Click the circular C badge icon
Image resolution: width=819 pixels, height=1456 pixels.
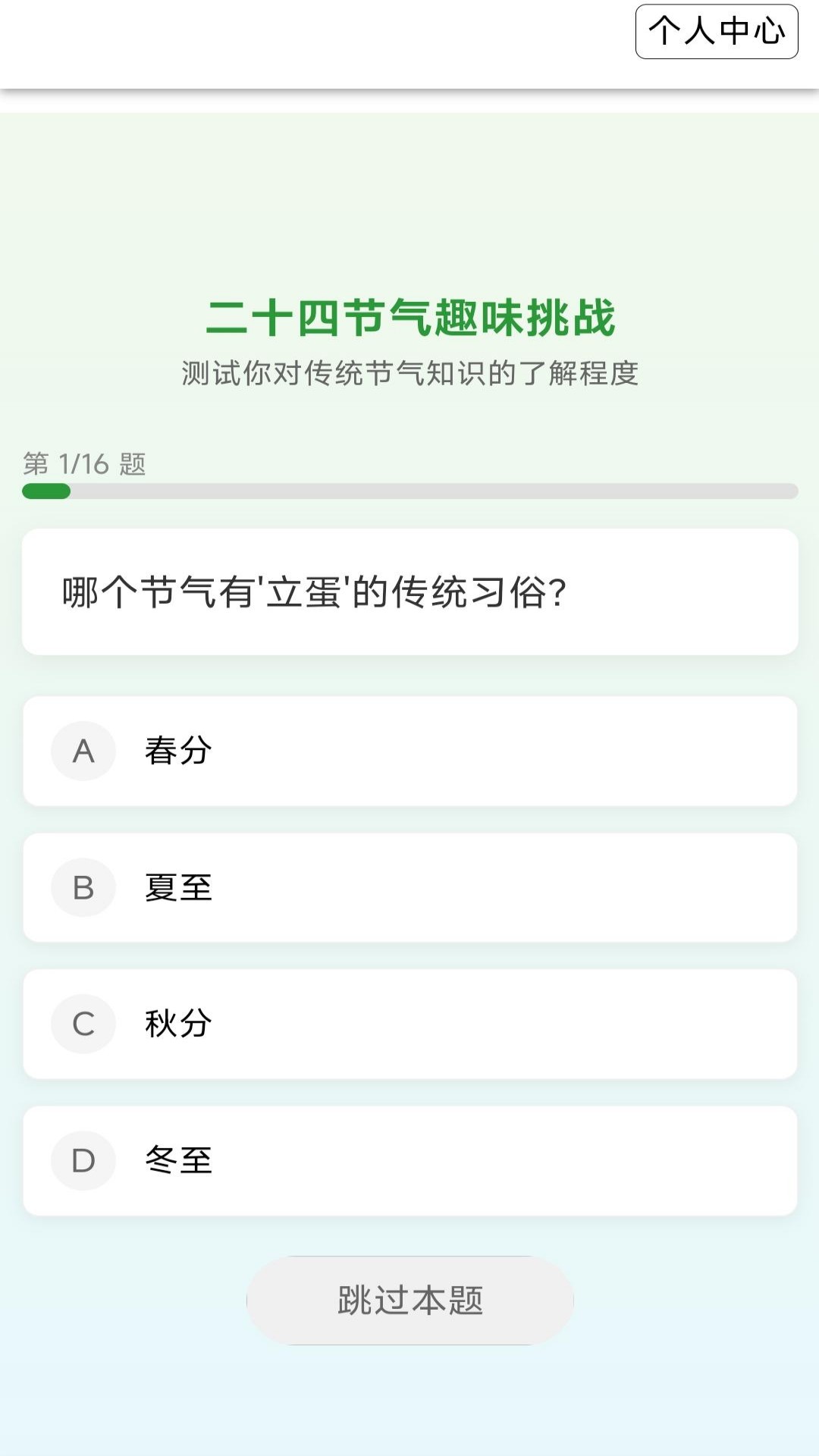[83, 1024]
